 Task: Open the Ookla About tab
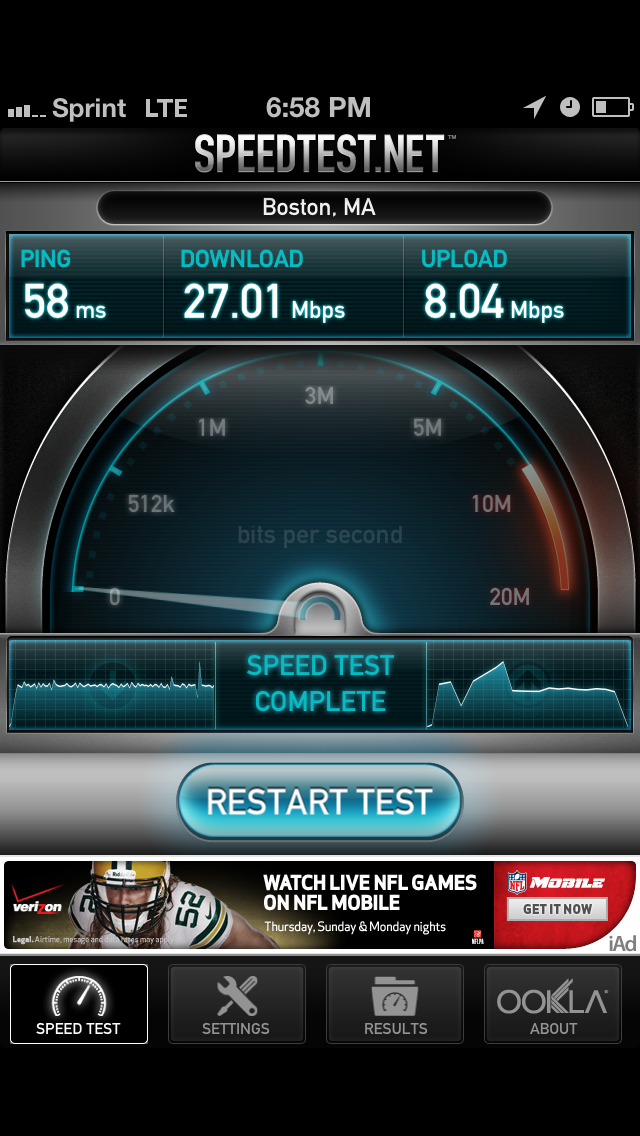coord(553,1003)
